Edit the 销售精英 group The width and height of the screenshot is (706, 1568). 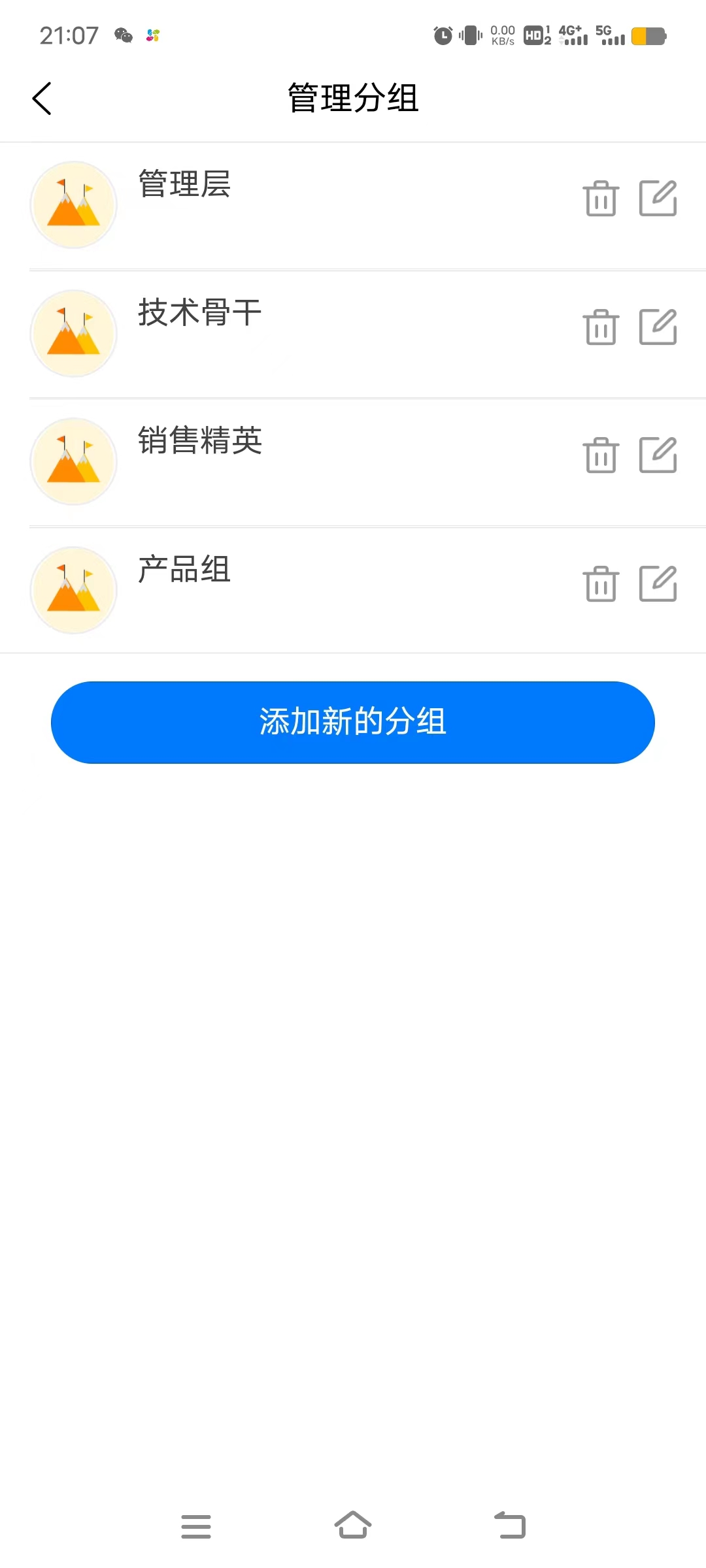pos(658,455)
